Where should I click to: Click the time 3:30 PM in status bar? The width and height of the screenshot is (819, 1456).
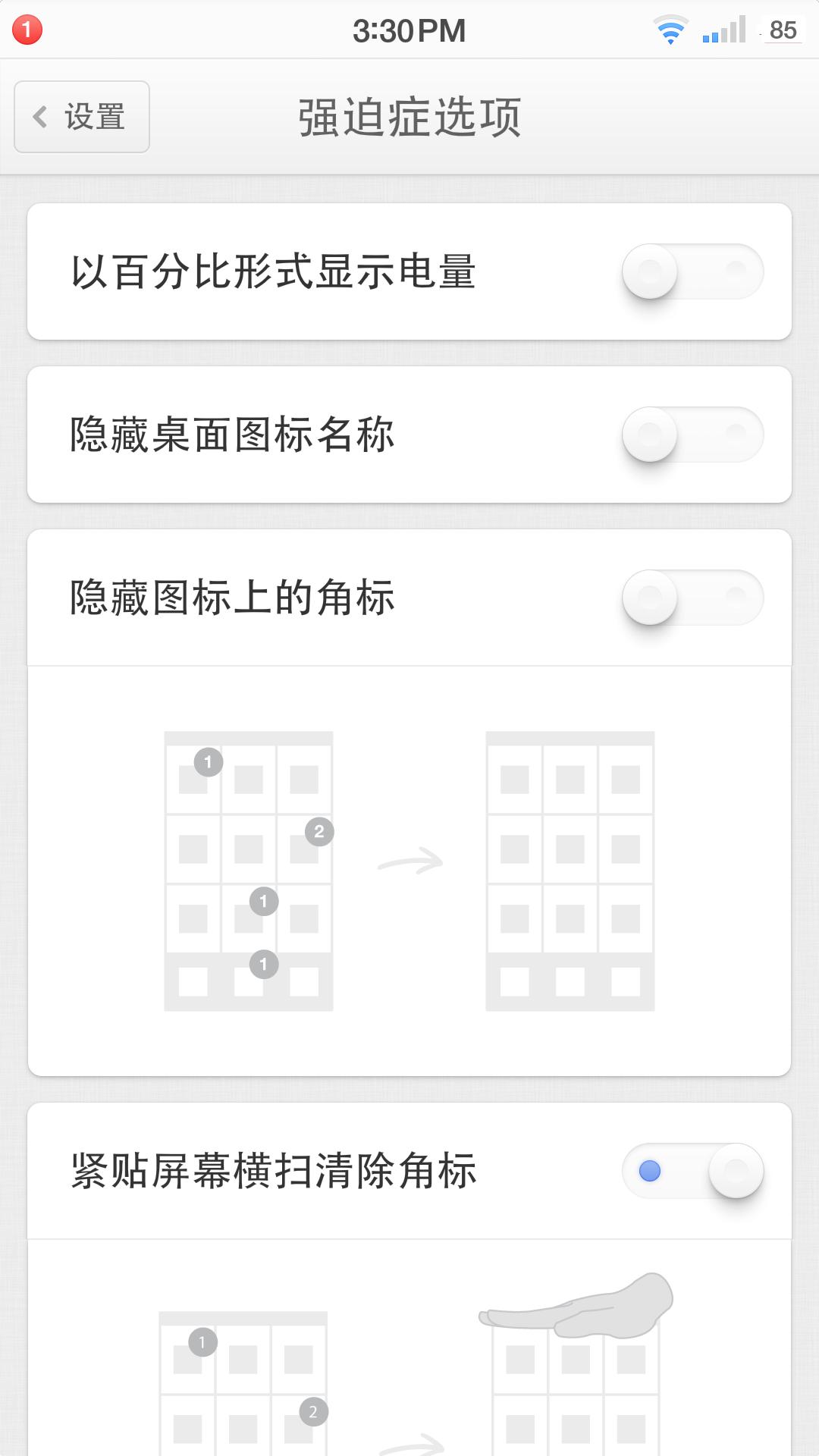[x=409, y=29]
